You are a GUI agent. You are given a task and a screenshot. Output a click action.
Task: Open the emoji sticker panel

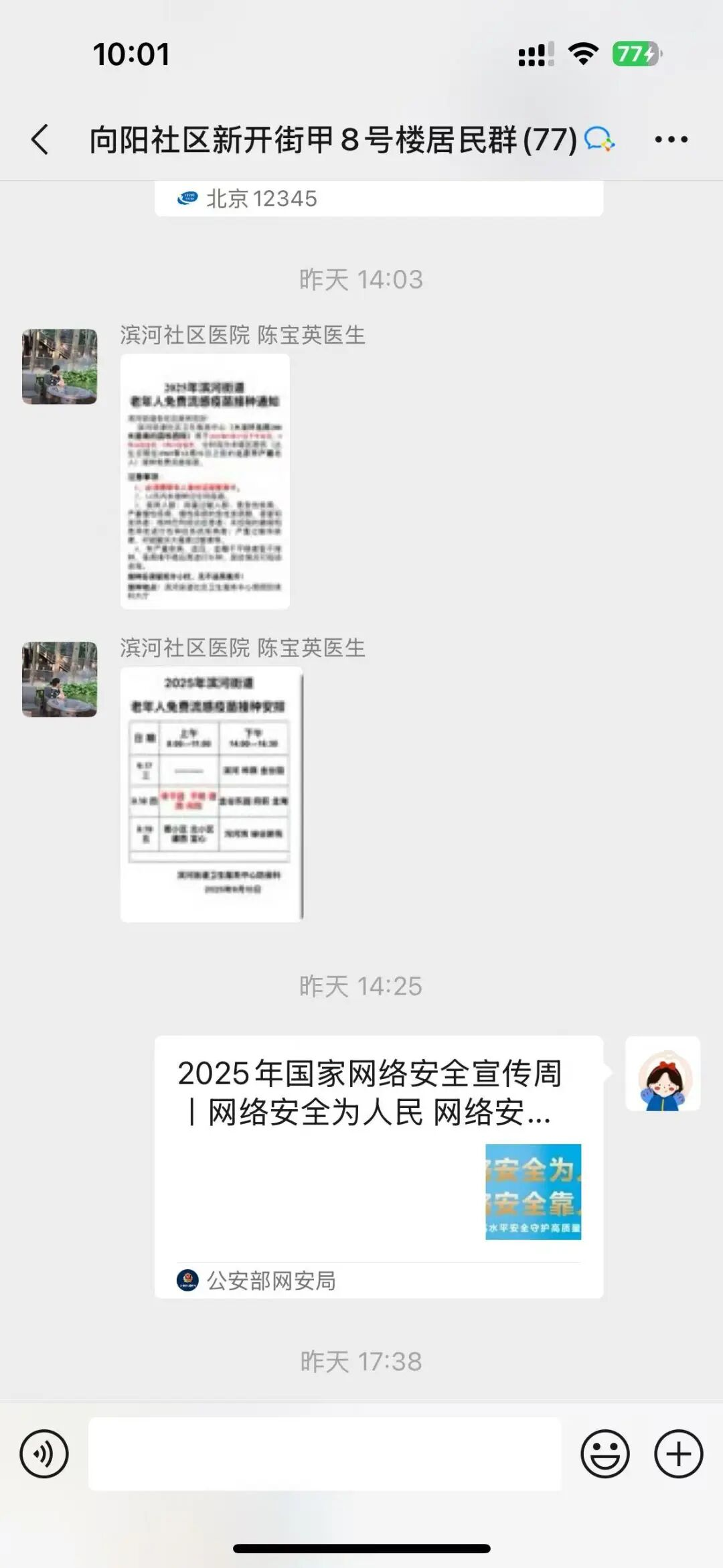pyautogui.click(x=605, y=1453)
